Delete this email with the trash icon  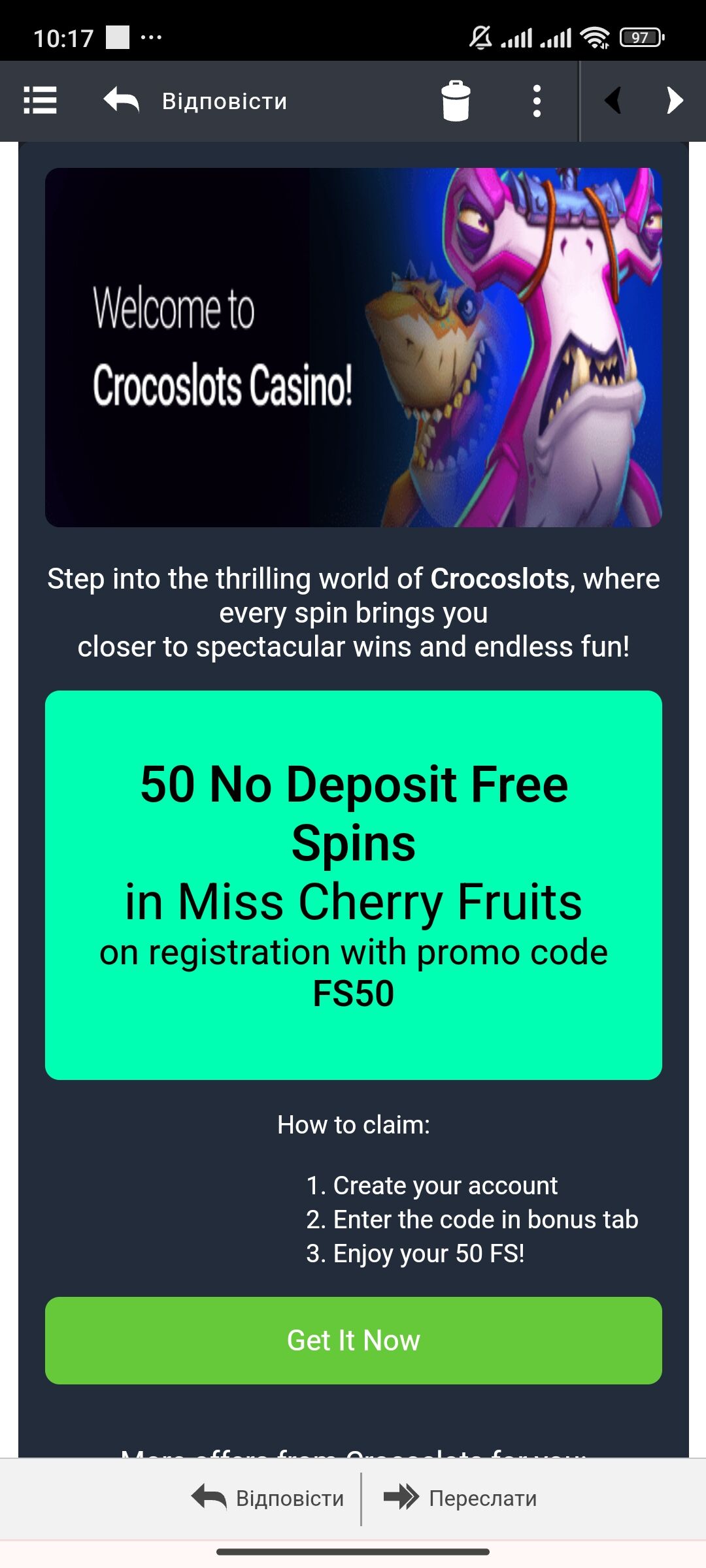[456, 101]
